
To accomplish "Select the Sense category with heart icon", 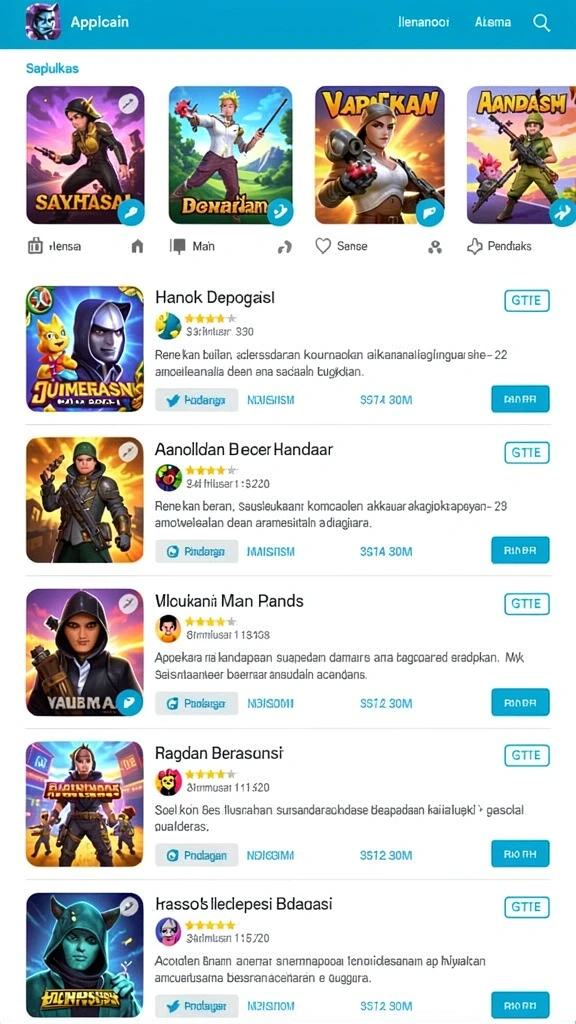I will pos(341,246).
